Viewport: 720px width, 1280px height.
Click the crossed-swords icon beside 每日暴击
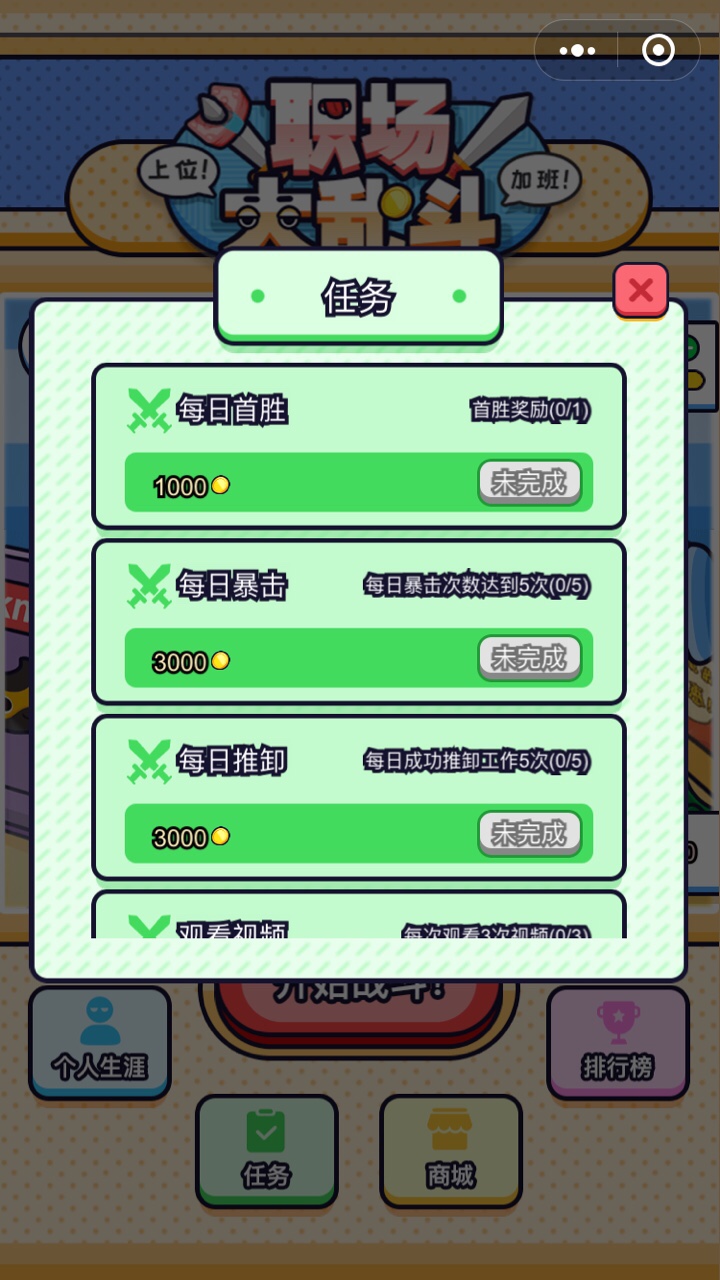tap(148, 585)
